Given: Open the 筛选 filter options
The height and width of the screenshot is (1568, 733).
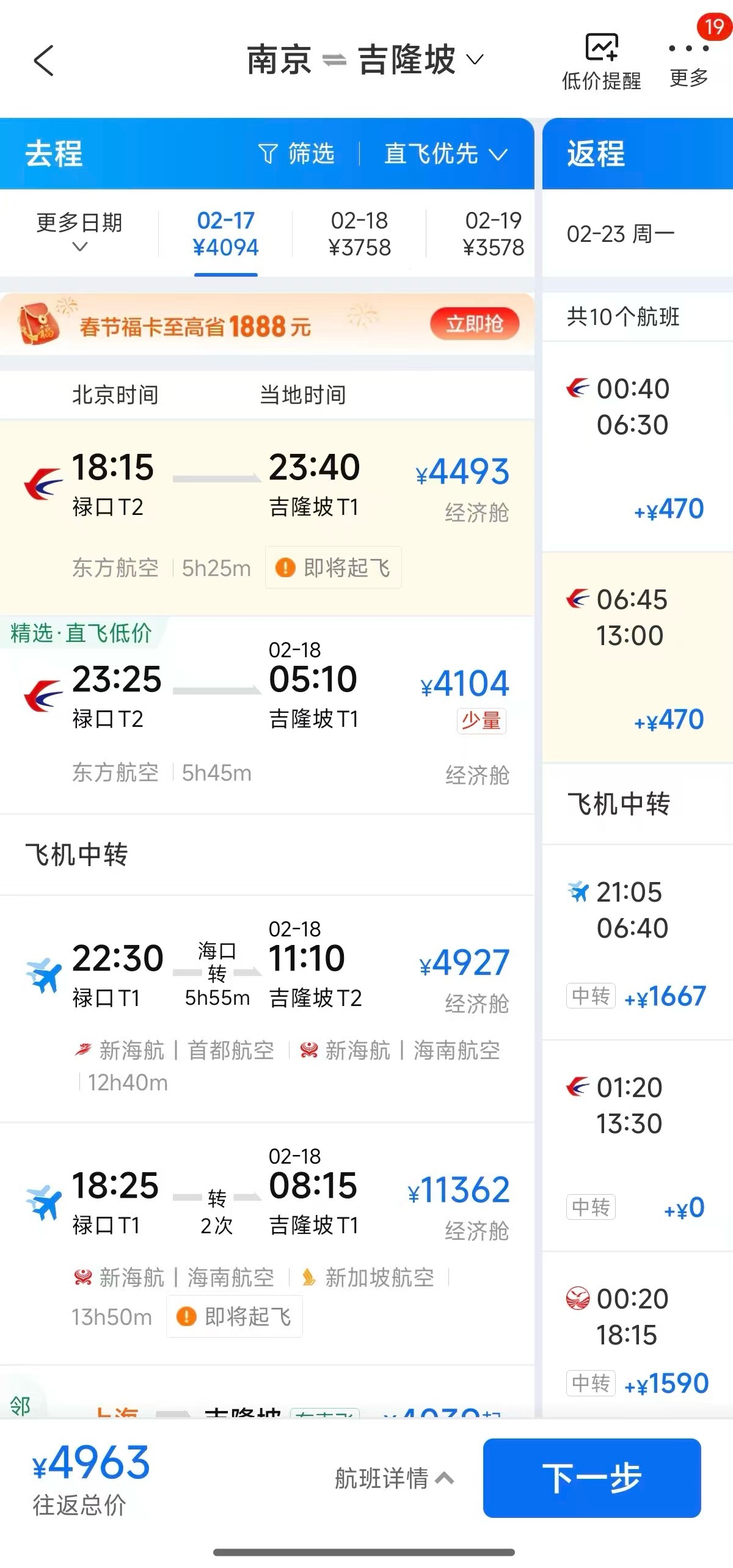Looking at the screenshot, I should [x=297, y=154].
